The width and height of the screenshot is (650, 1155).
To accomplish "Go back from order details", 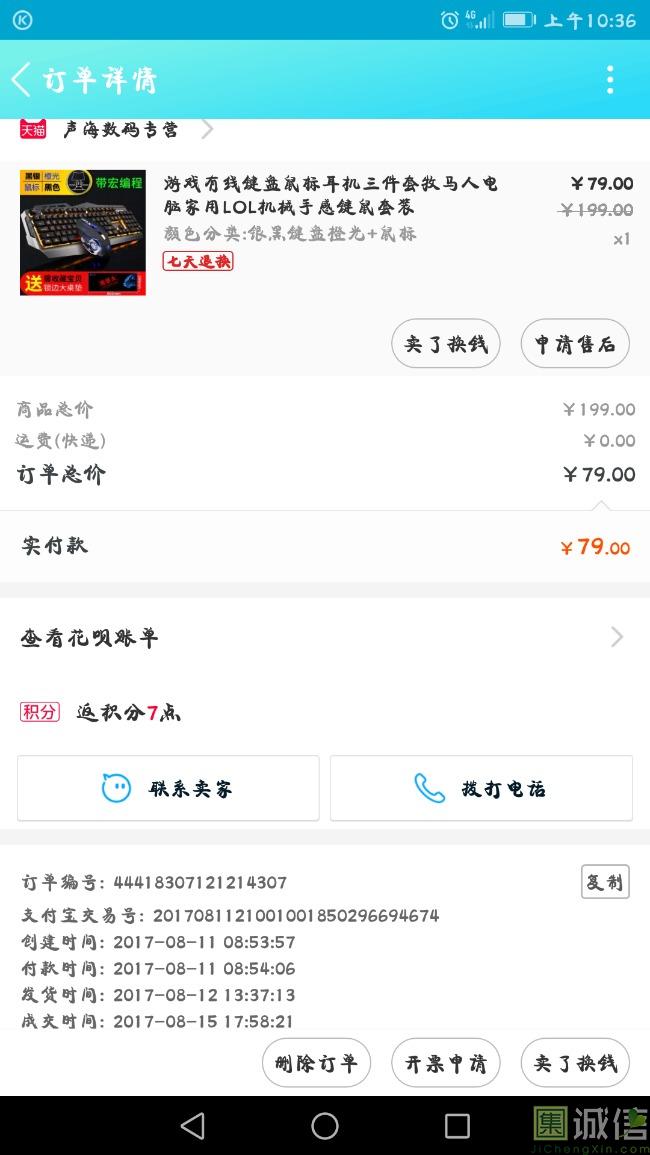I will (x=22, y=80).
